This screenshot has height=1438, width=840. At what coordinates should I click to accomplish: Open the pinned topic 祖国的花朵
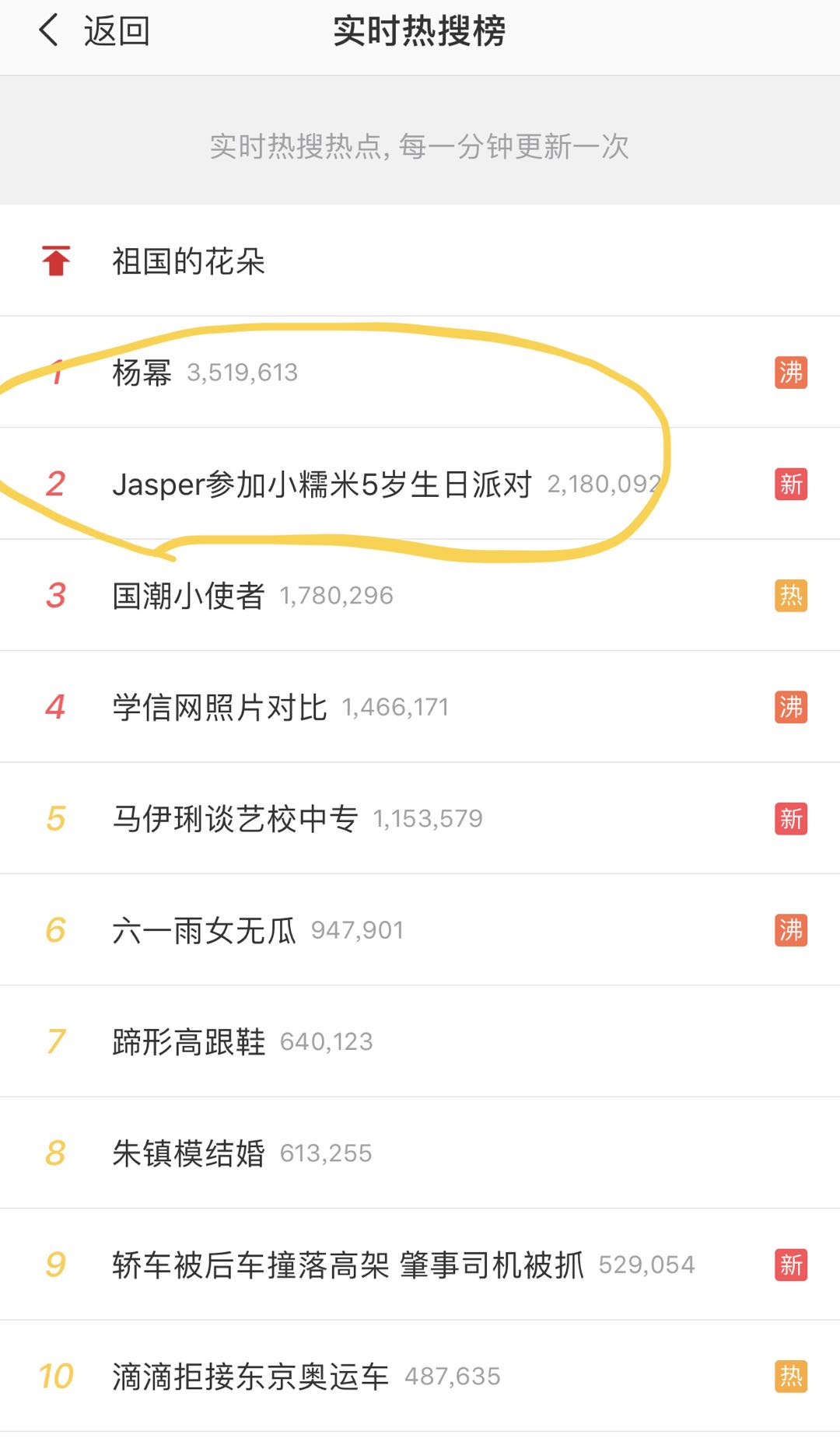pyautogui.click(x=189, y=262)
